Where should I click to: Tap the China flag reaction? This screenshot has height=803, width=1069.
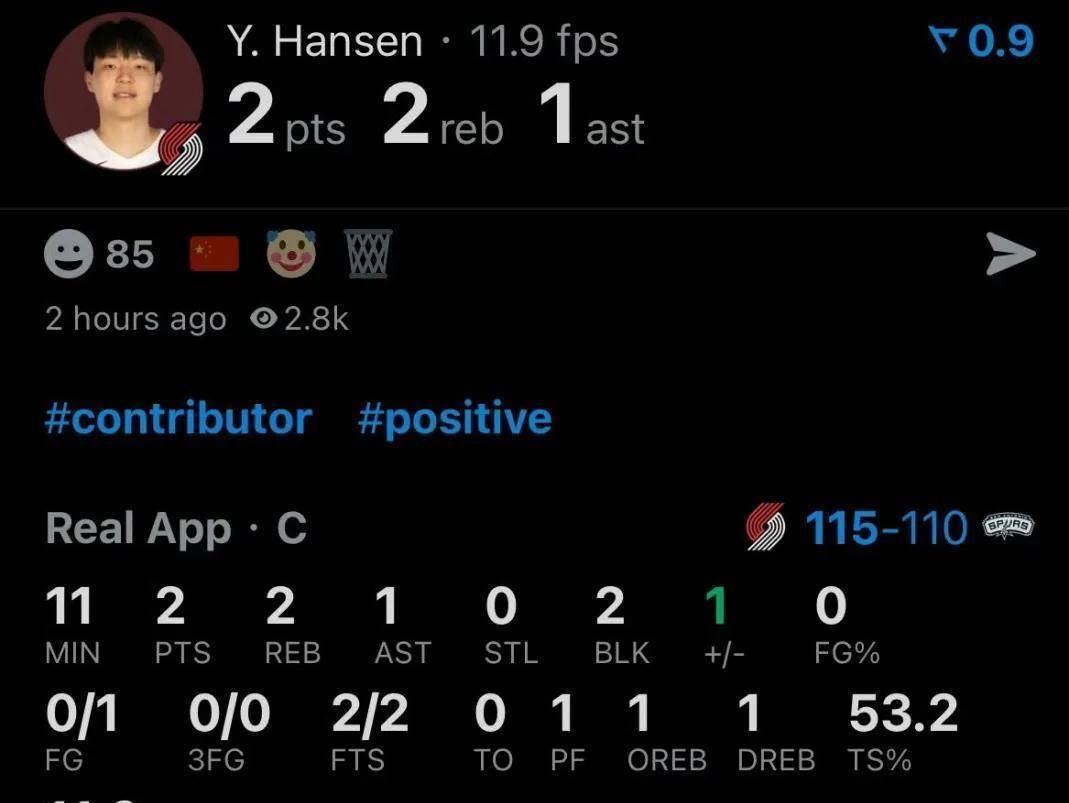[x=214, y=254]
